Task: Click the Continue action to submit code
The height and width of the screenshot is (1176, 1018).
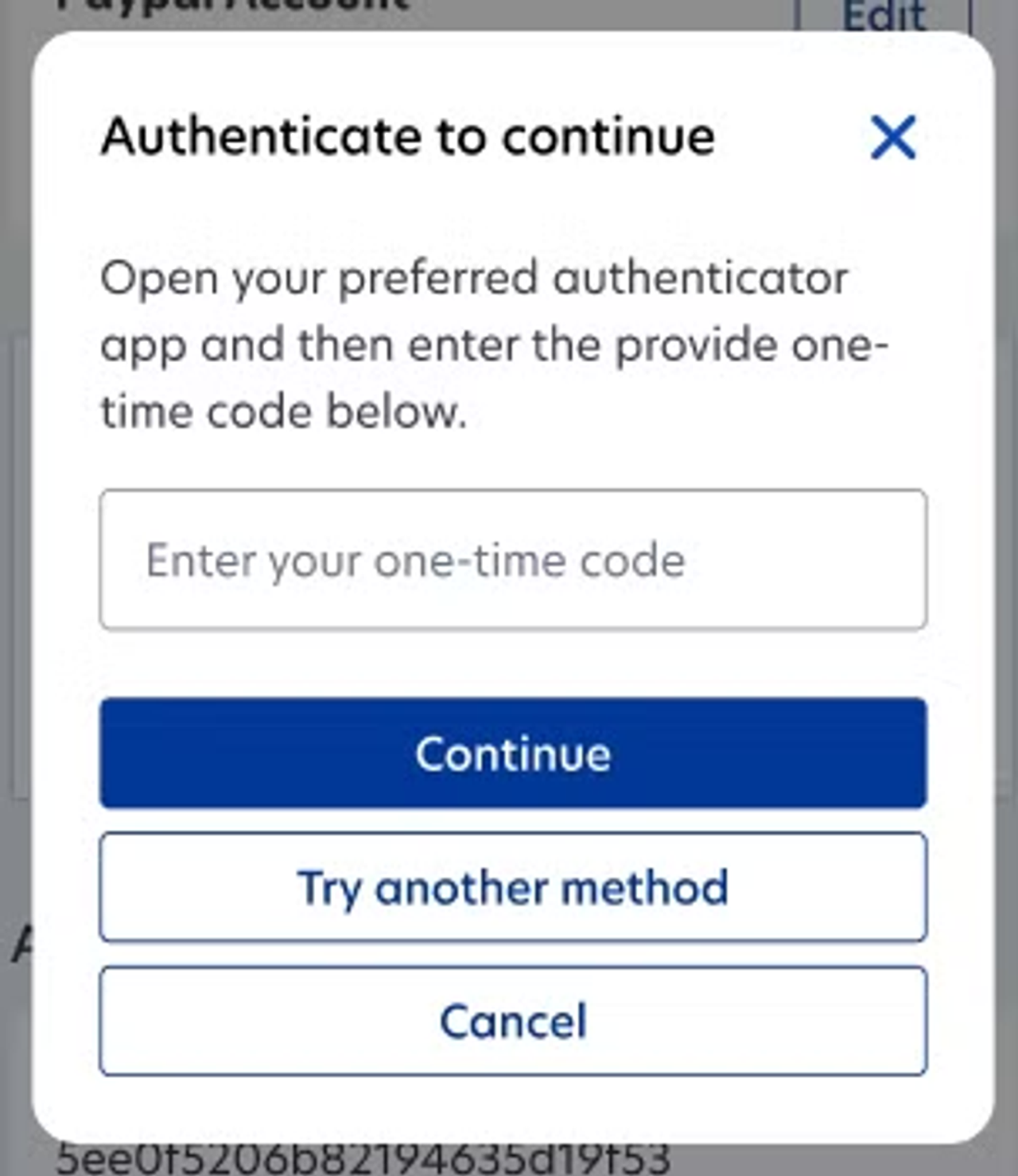Action: coord(512,753)
